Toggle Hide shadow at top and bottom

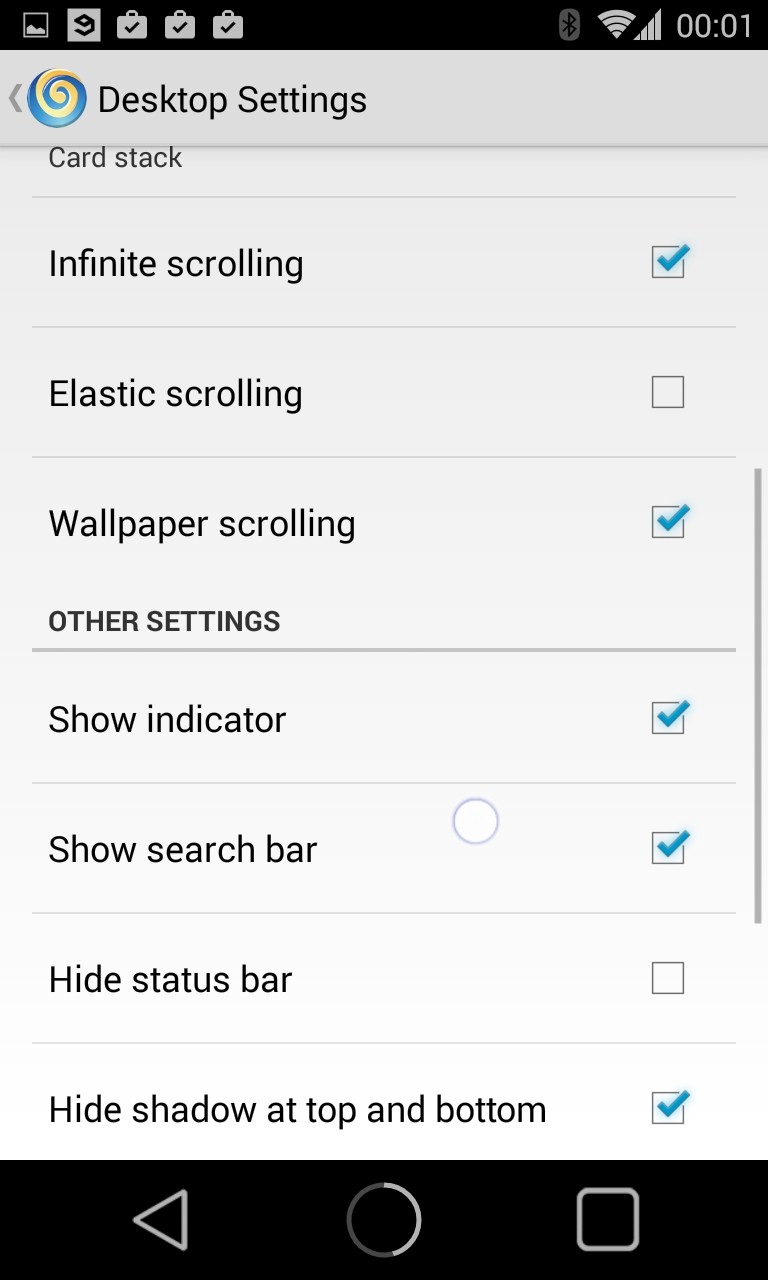coord(668,1108)
